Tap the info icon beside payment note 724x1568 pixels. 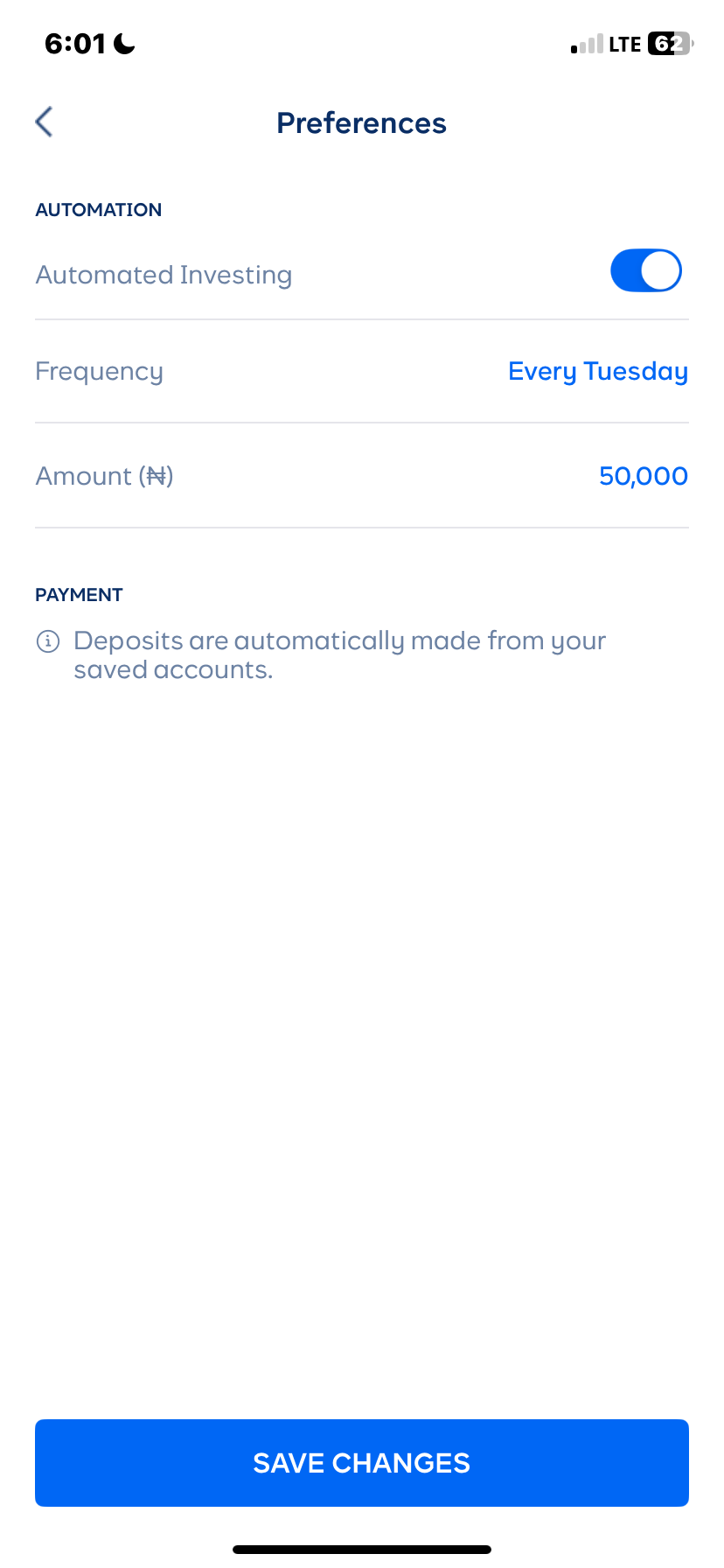click(x=47, y=641)
